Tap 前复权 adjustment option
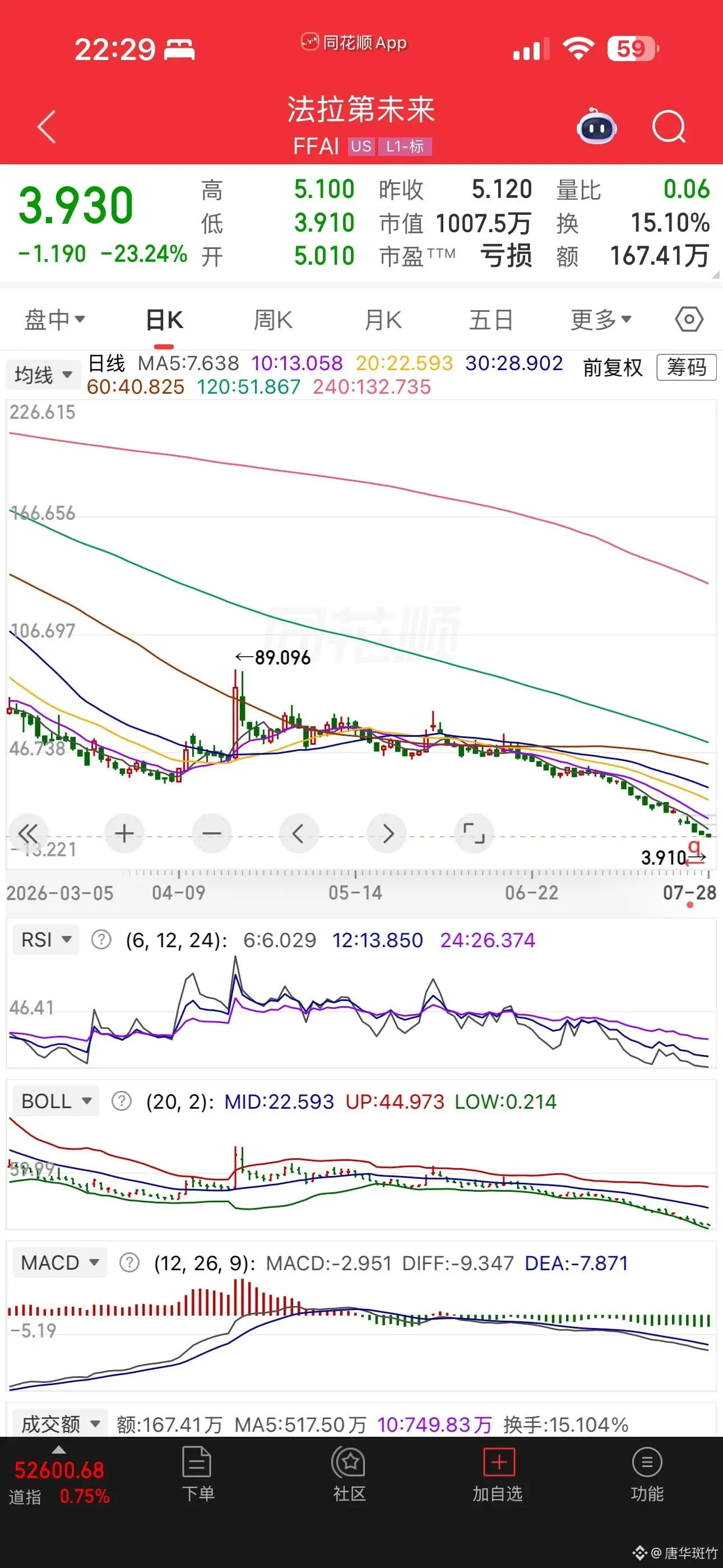Viewport: 723px width, 1568px height. point(612,368)
